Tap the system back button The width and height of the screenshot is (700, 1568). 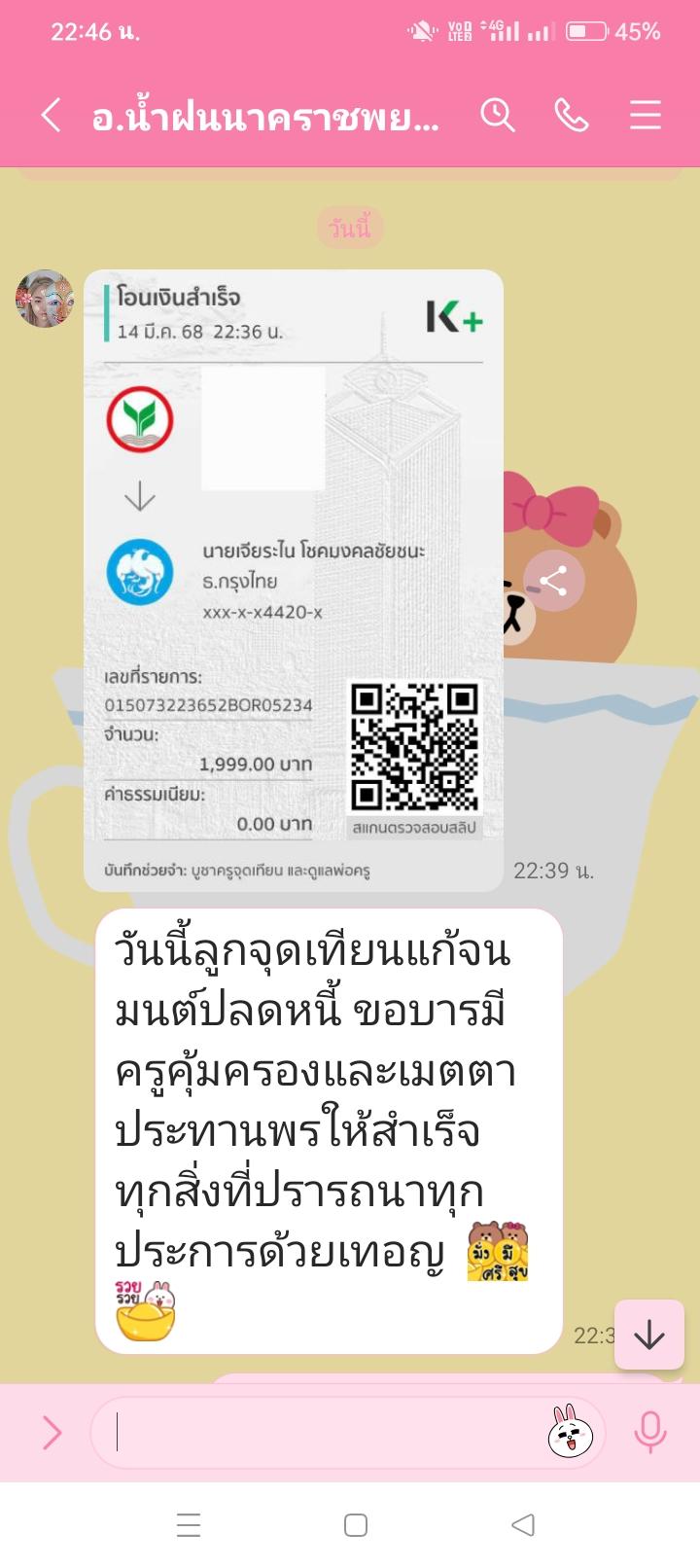[523, 1524]
